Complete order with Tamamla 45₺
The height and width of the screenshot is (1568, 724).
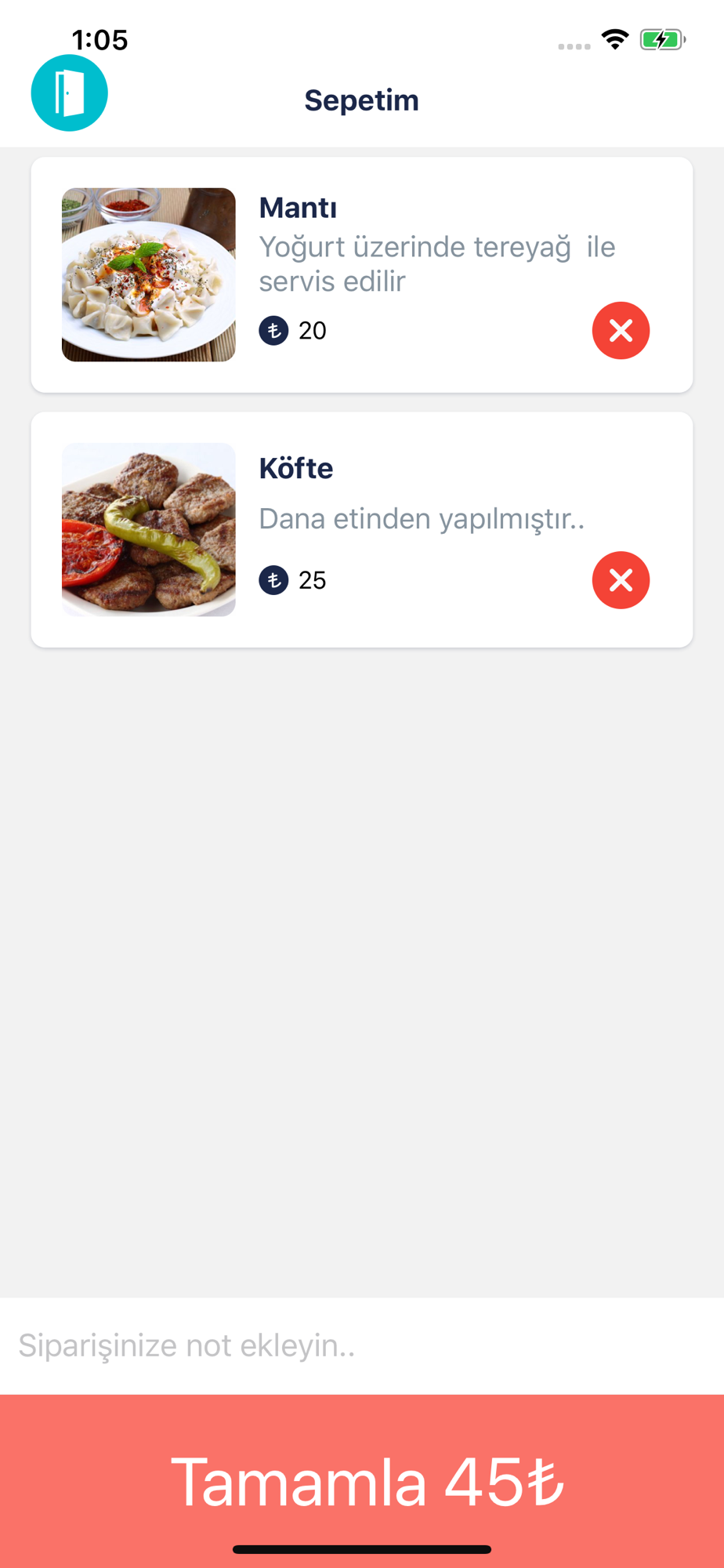click(362, 1480)
